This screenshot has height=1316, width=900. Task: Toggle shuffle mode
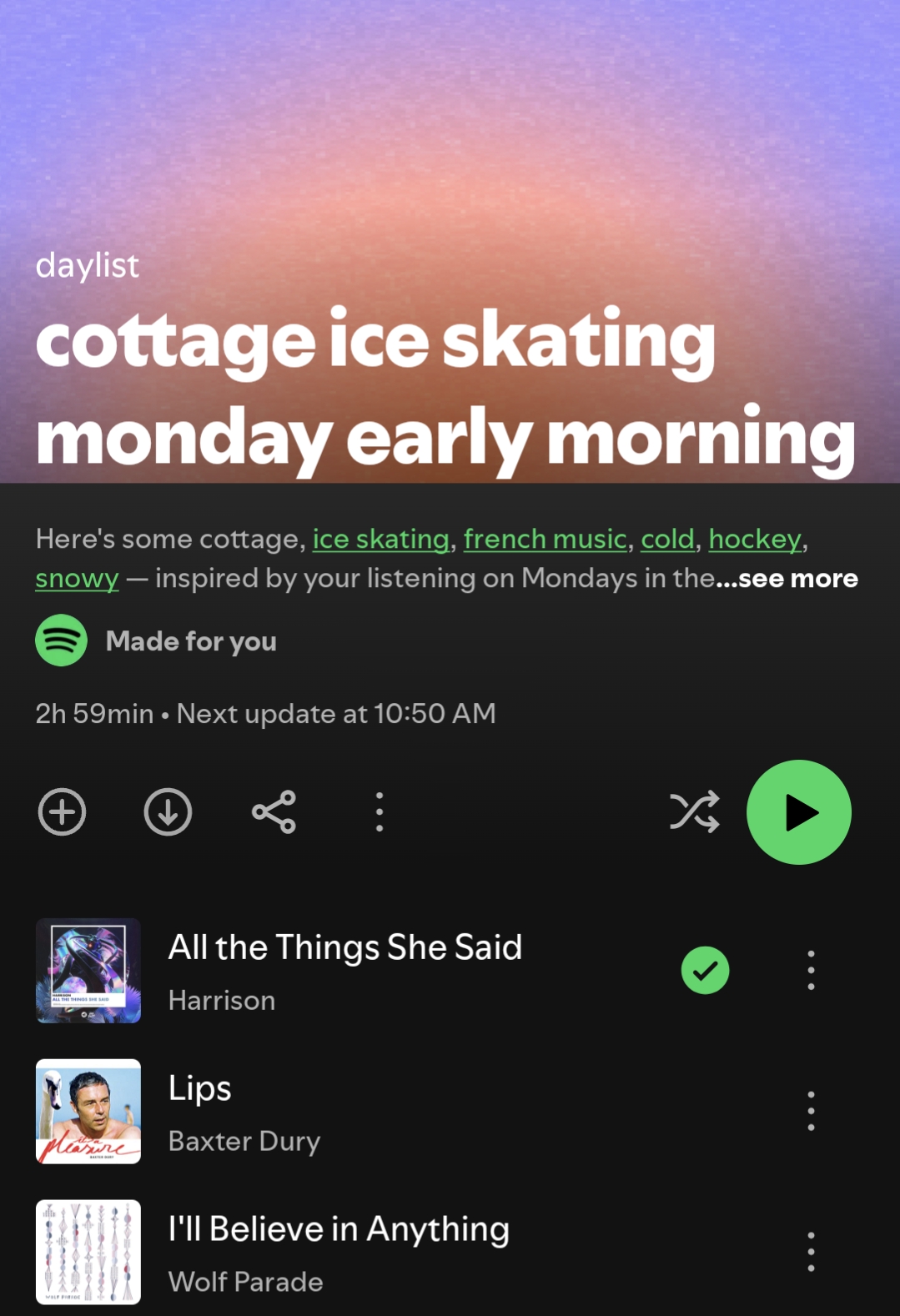tap(694, 811)
